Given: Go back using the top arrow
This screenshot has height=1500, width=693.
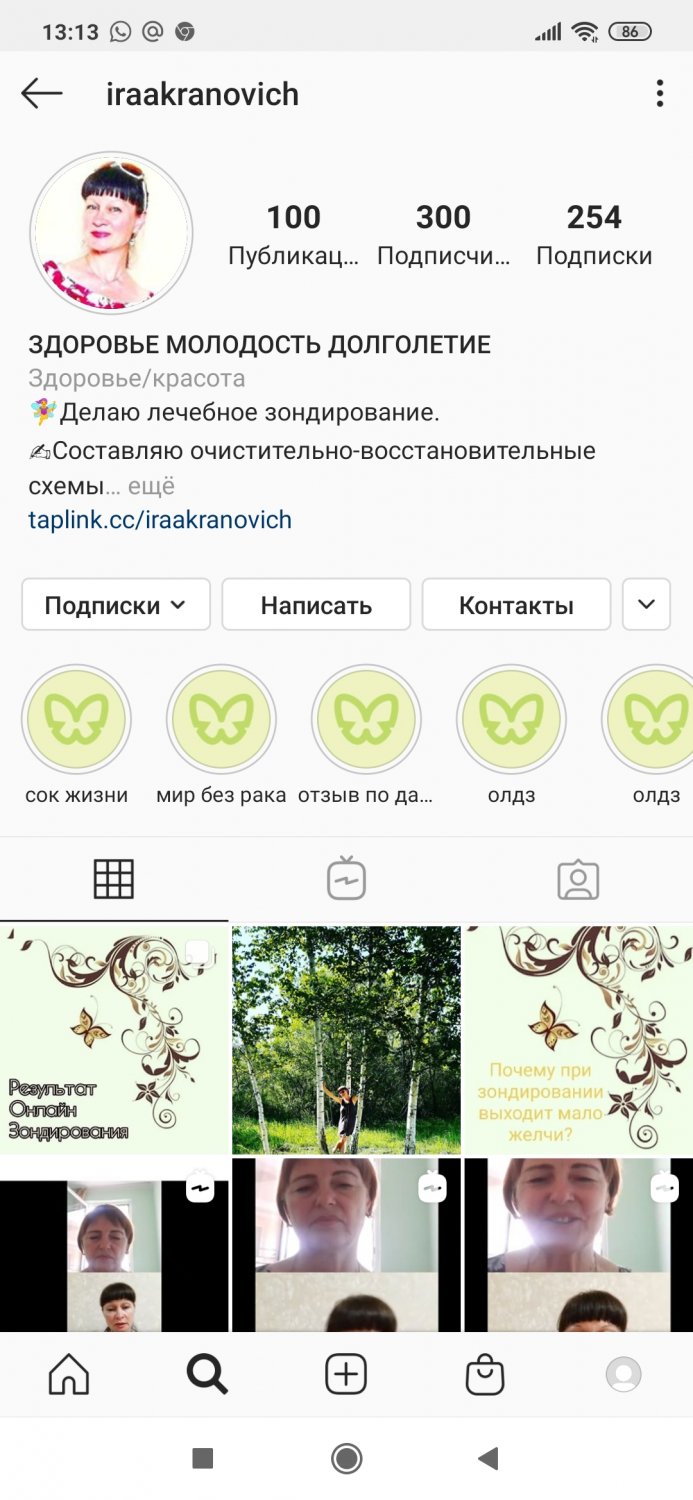Looking at the screenshot, I should [x=41, y=94].
